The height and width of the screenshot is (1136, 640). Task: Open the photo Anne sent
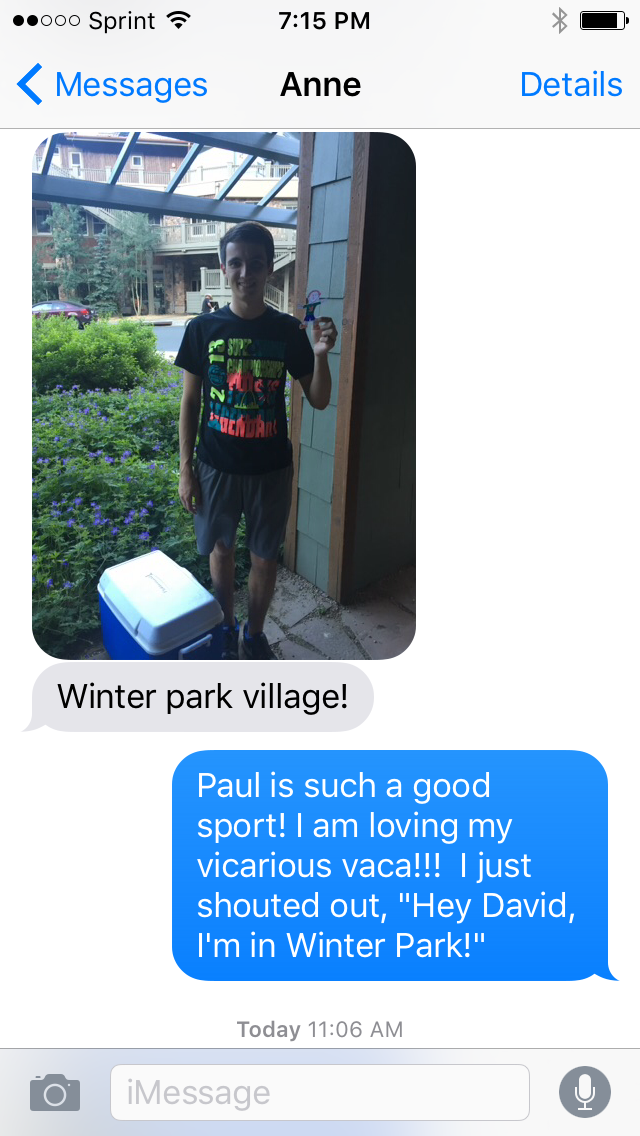(224, 395)
